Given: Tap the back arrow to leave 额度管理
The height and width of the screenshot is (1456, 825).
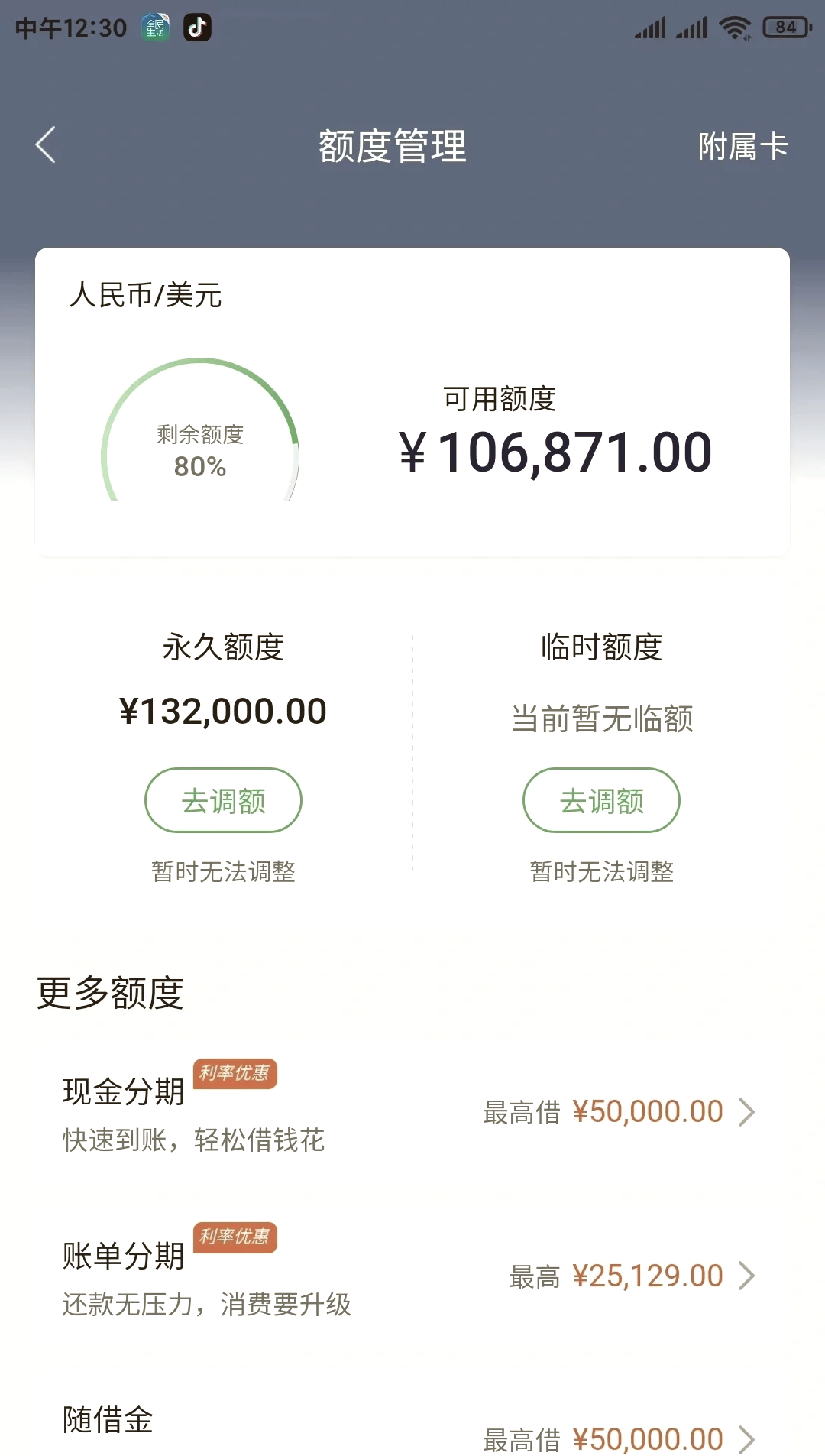Looking at the screenshot, I should coord(45,145).
